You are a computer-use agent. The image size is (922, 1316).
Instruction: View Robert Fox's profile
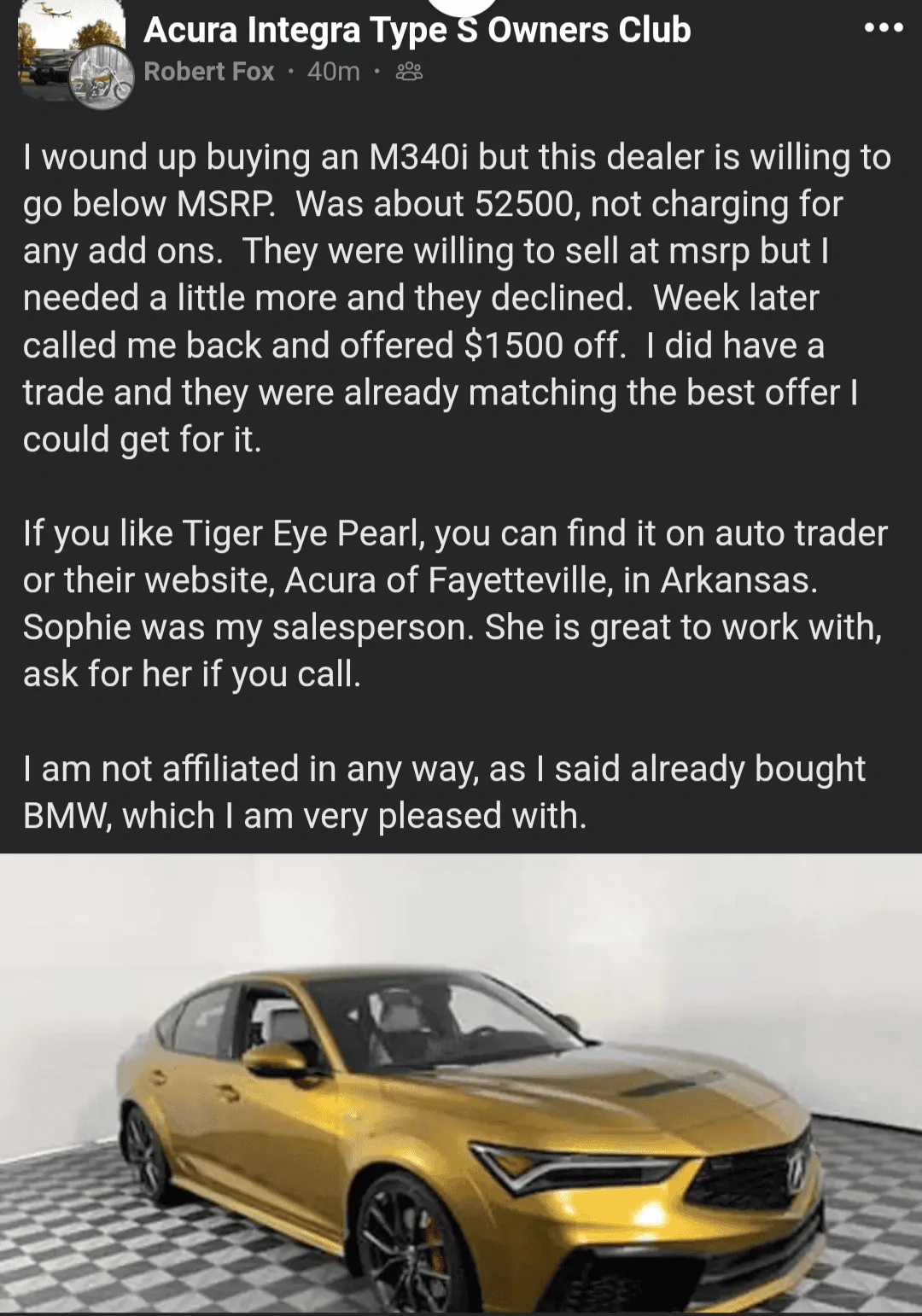(x=208, y=72)
